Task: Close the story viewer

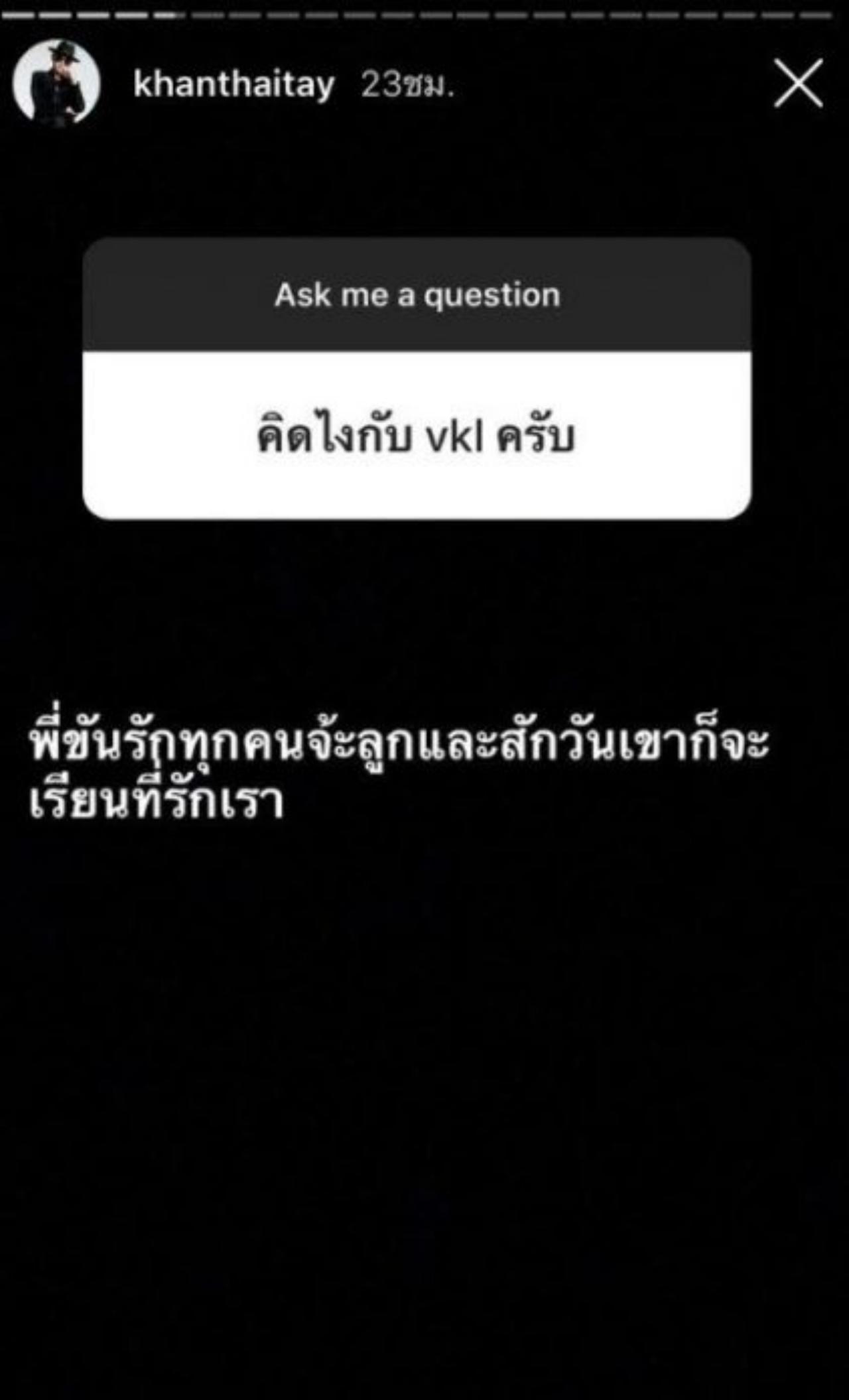Action: click(x=798, y=84)
